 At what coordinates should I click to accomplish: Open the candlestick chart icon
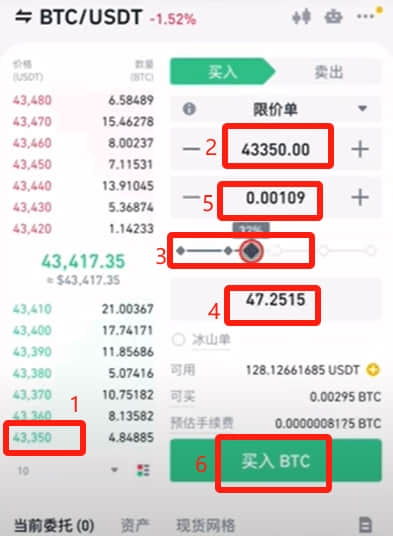[301, 17]
